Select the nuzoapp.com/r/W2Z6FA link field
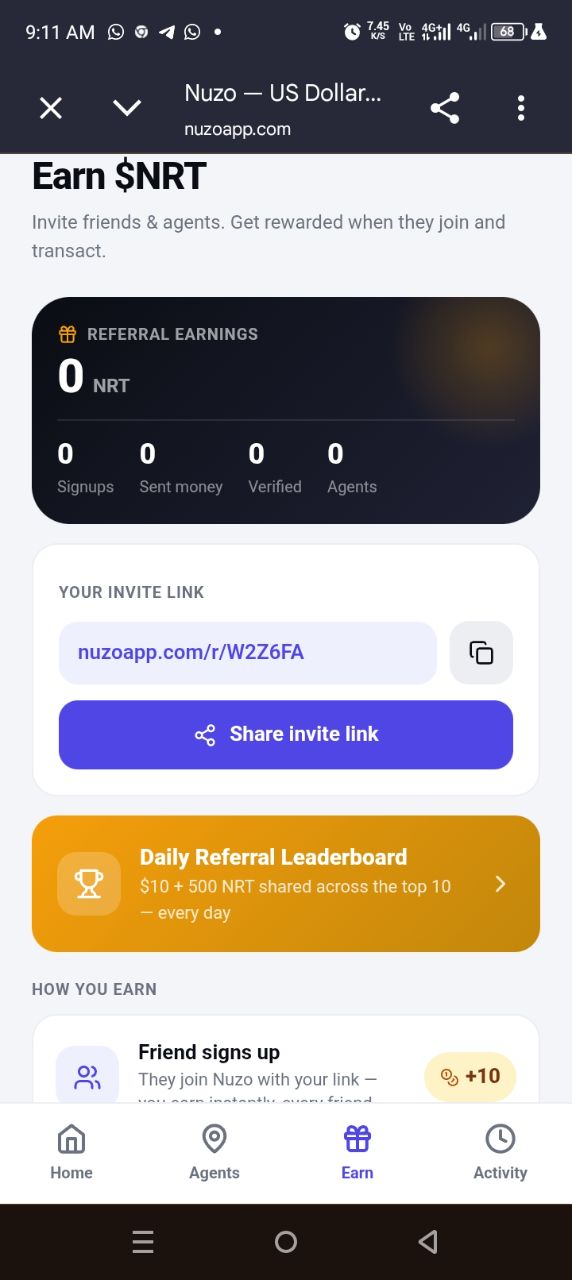The height and width of the screenshot is (1280, 572). point(248,653)
